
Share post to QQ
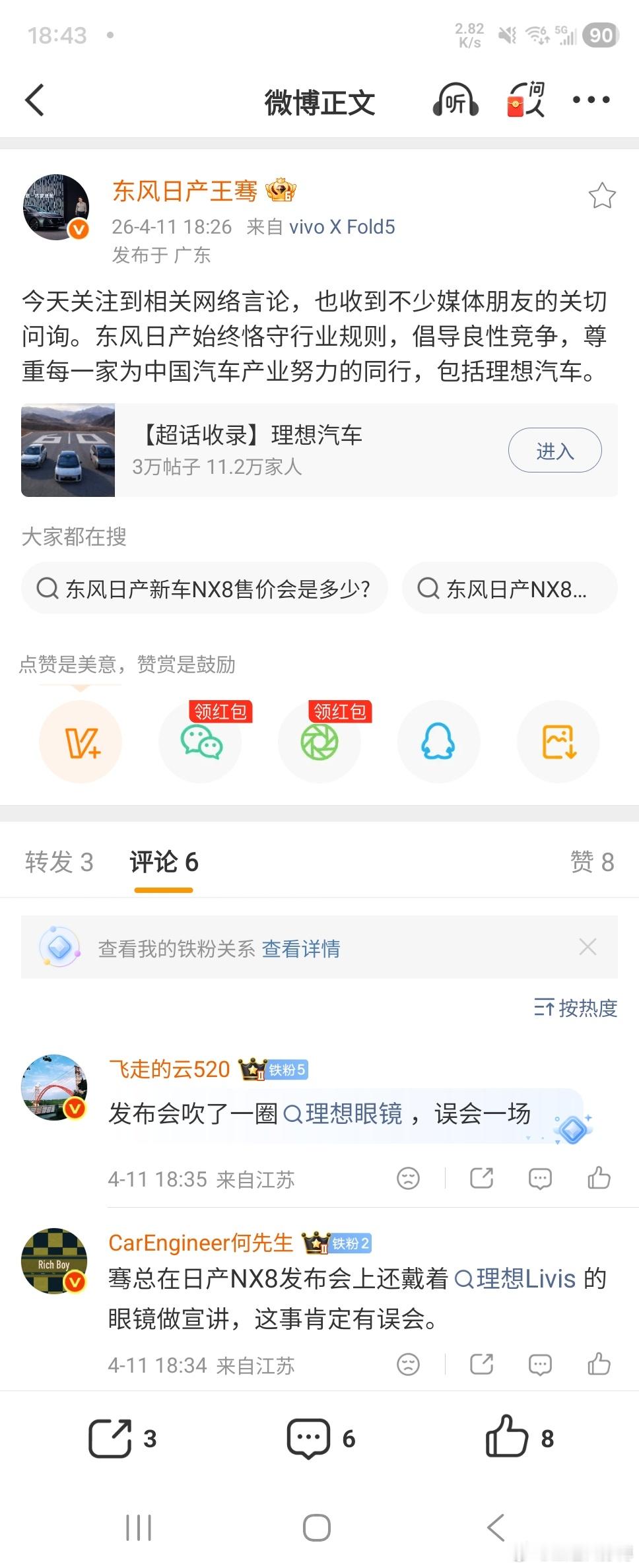[x=438, y=742]
